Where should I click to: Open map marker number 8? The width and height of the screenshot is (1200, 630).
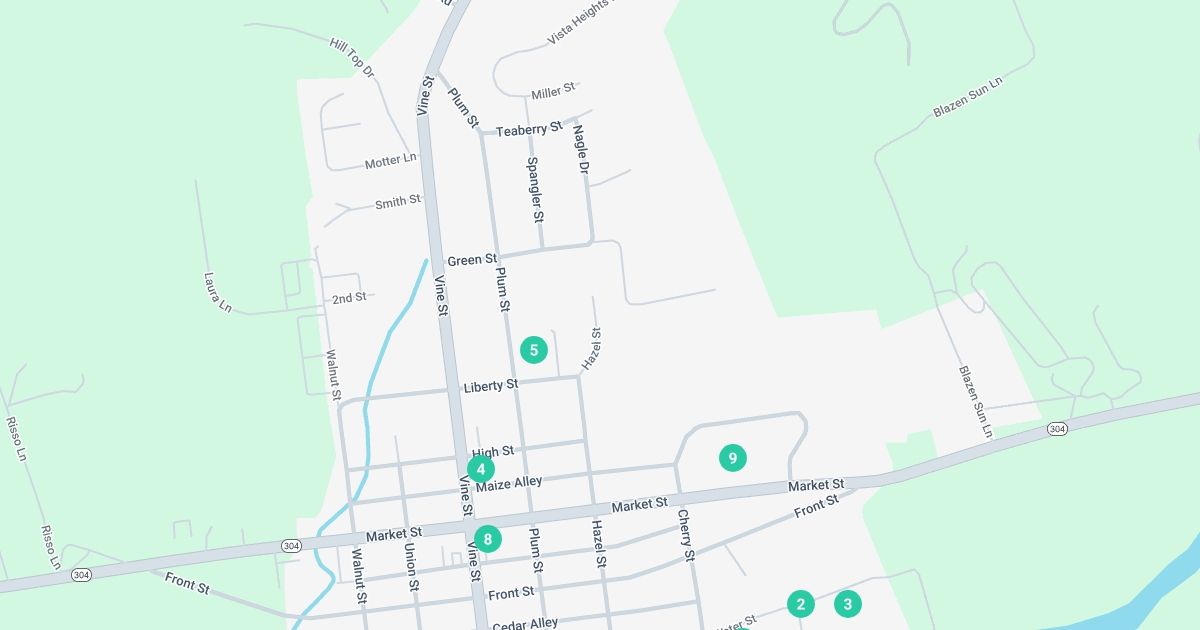tap(488, 540)
